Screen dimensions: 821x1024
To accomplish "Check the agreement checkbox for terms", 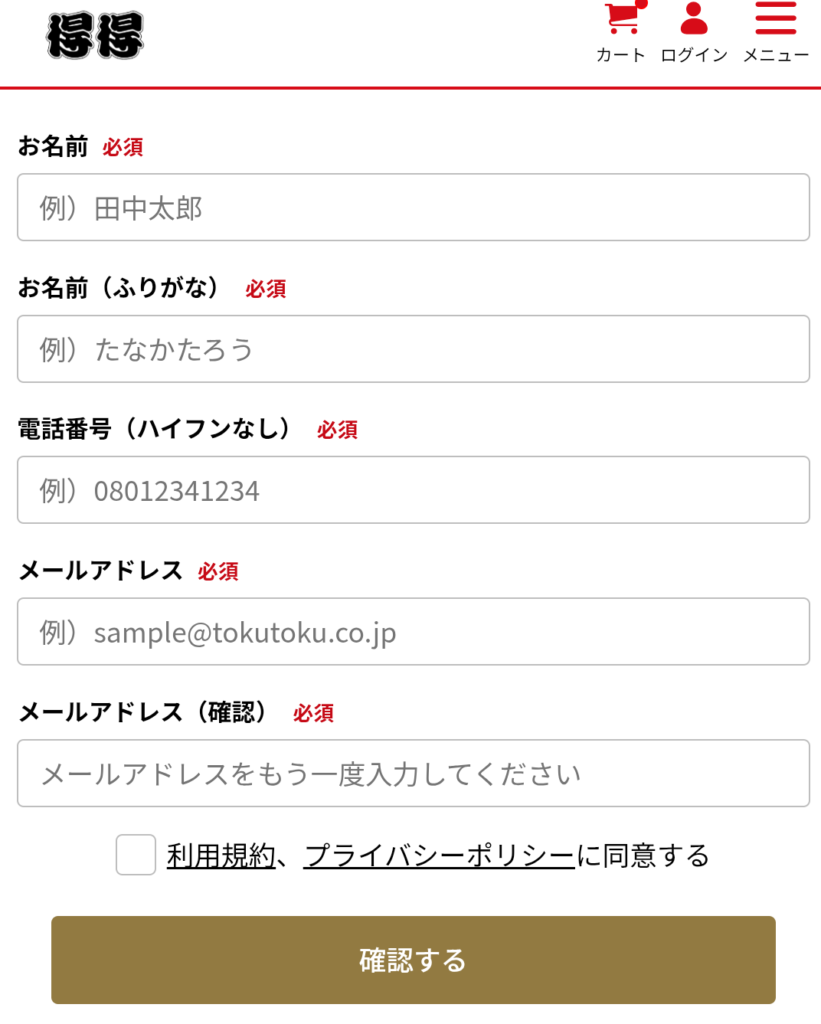I will tap(136, 855).
